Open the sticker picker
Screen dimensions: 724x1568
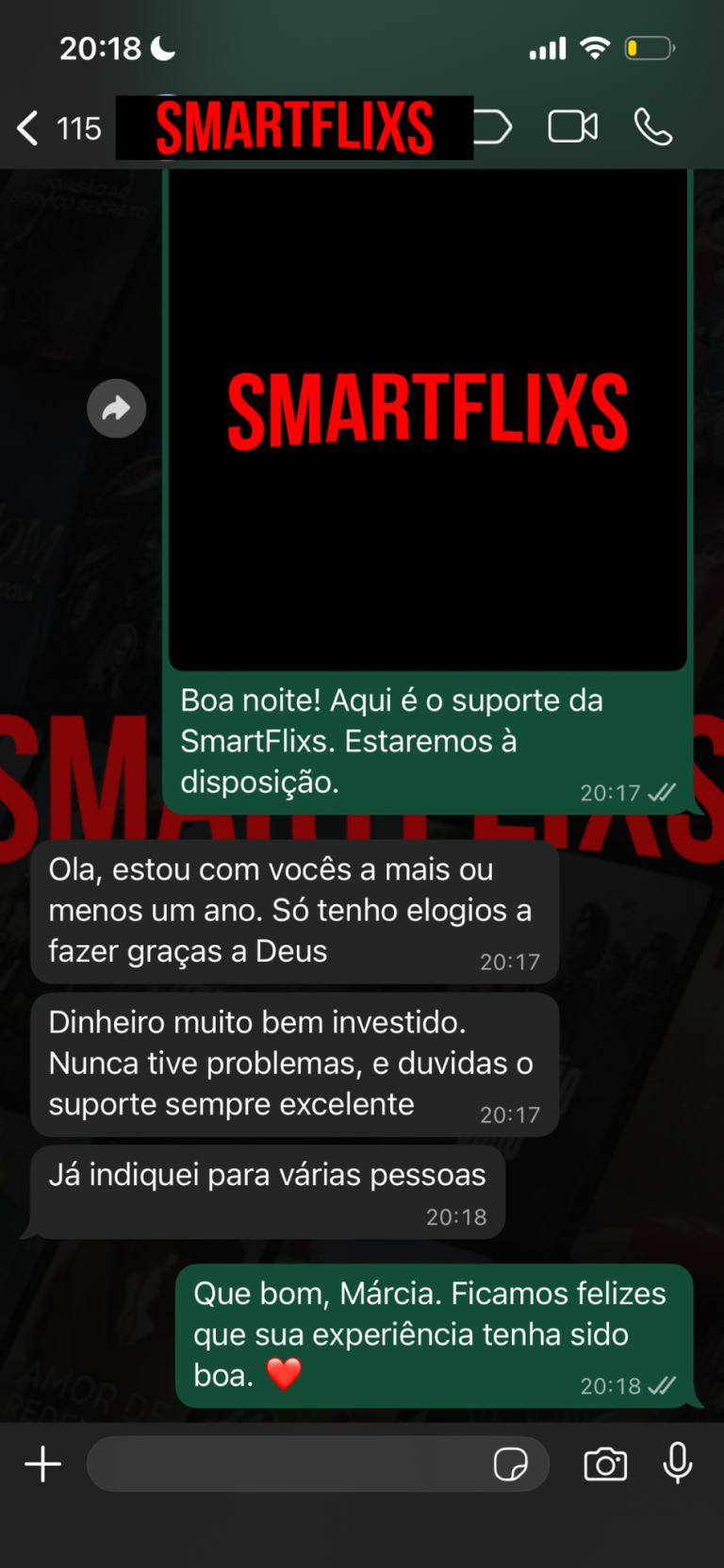click(x=510, y=1464)
